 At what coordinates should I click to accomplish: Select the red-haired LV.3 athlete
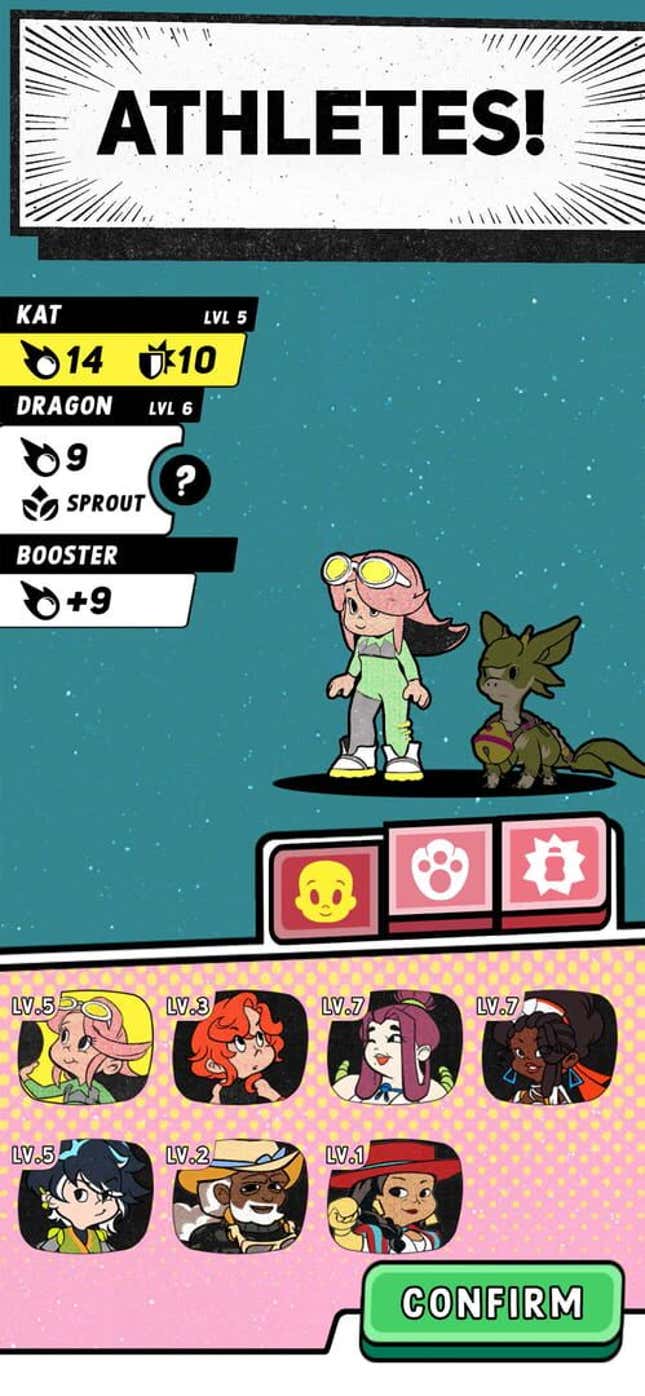[240, 1047]
